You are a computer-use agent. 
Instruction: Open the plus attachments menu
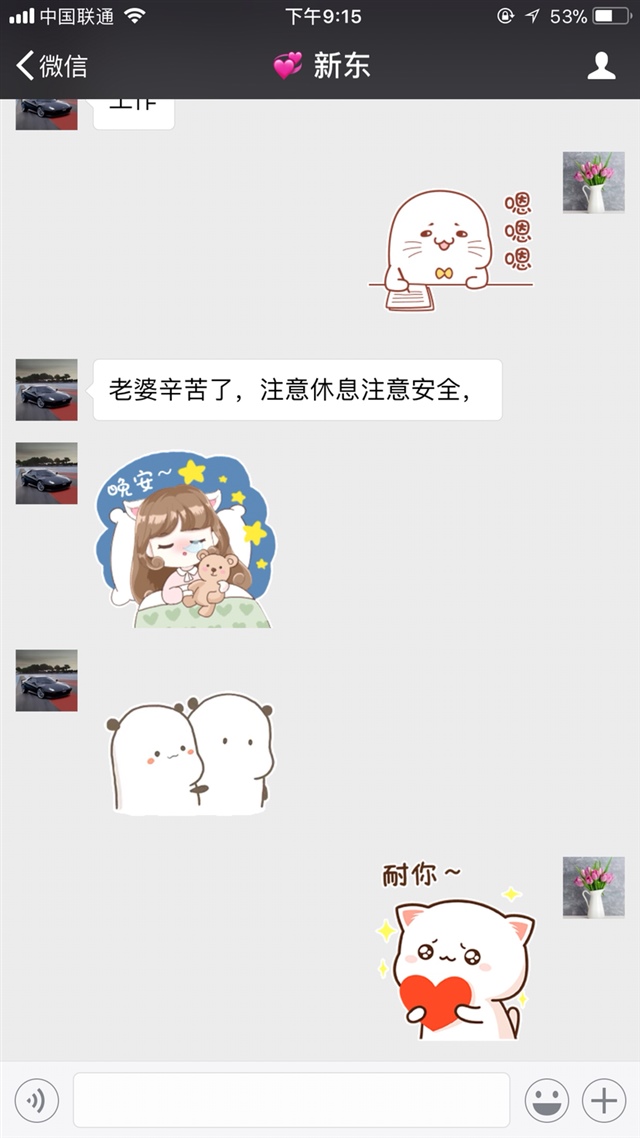click(x=604, y=1101)
